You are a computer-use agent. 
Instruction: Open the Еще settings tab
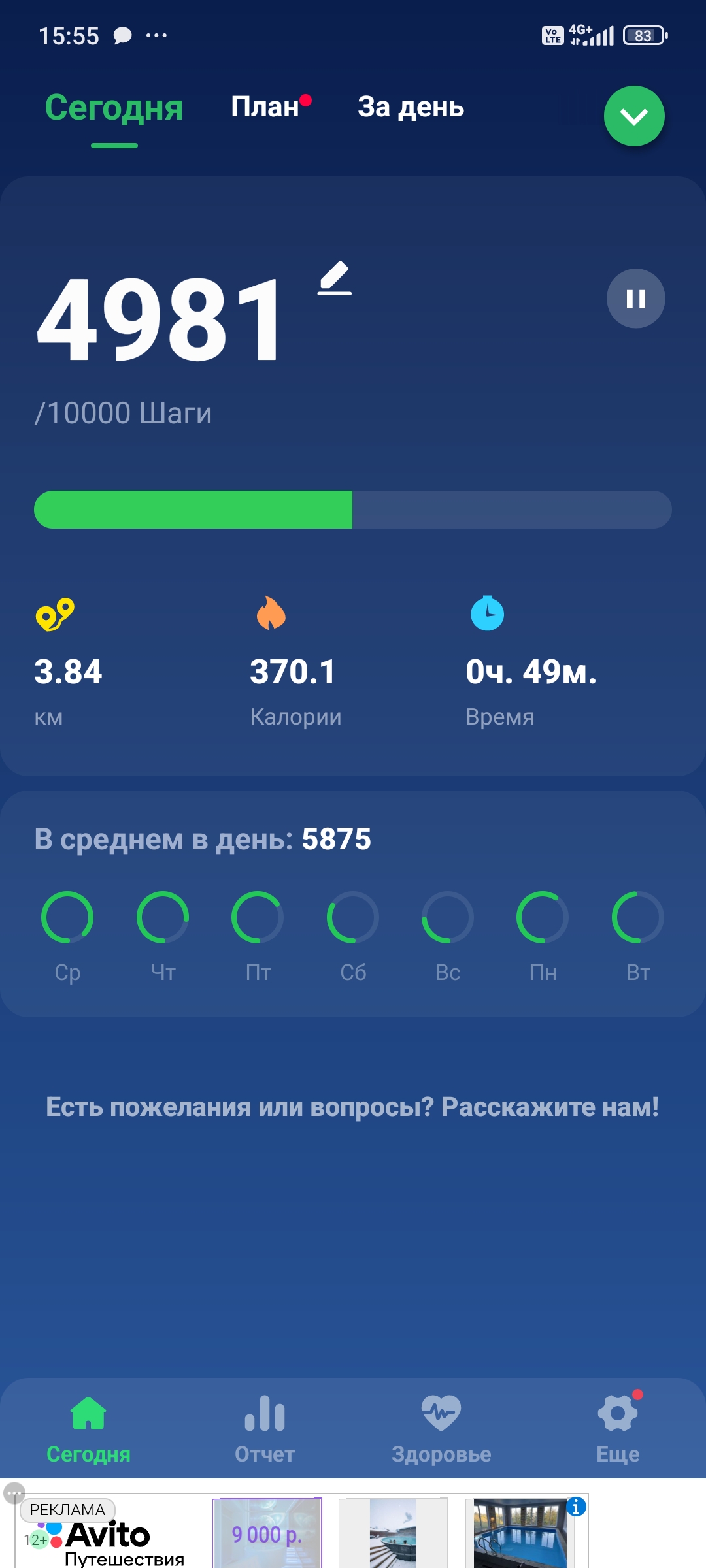coord(618,1429)
